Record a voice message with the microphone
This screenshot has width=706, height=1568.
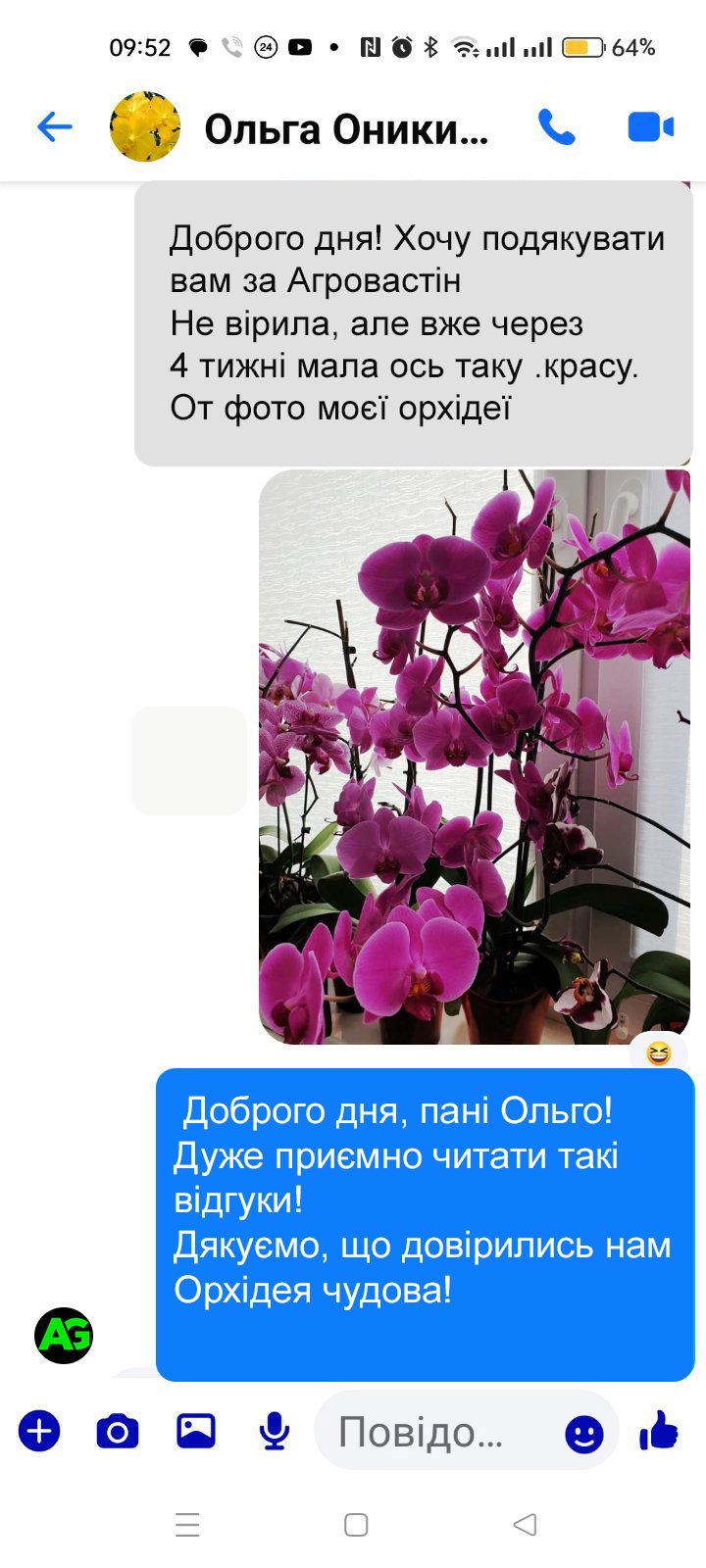275,1432
